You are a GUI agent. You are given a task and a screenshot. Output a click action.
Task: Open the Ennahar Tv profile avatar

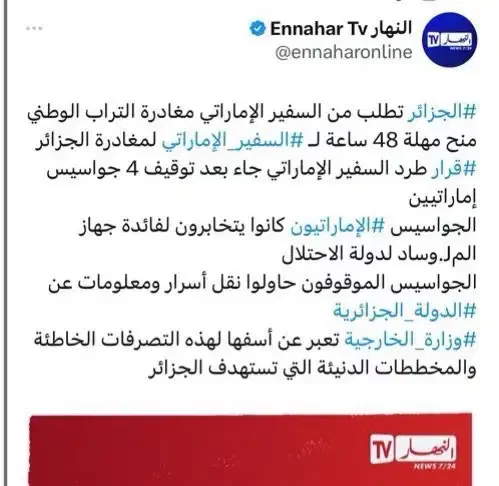449,40
